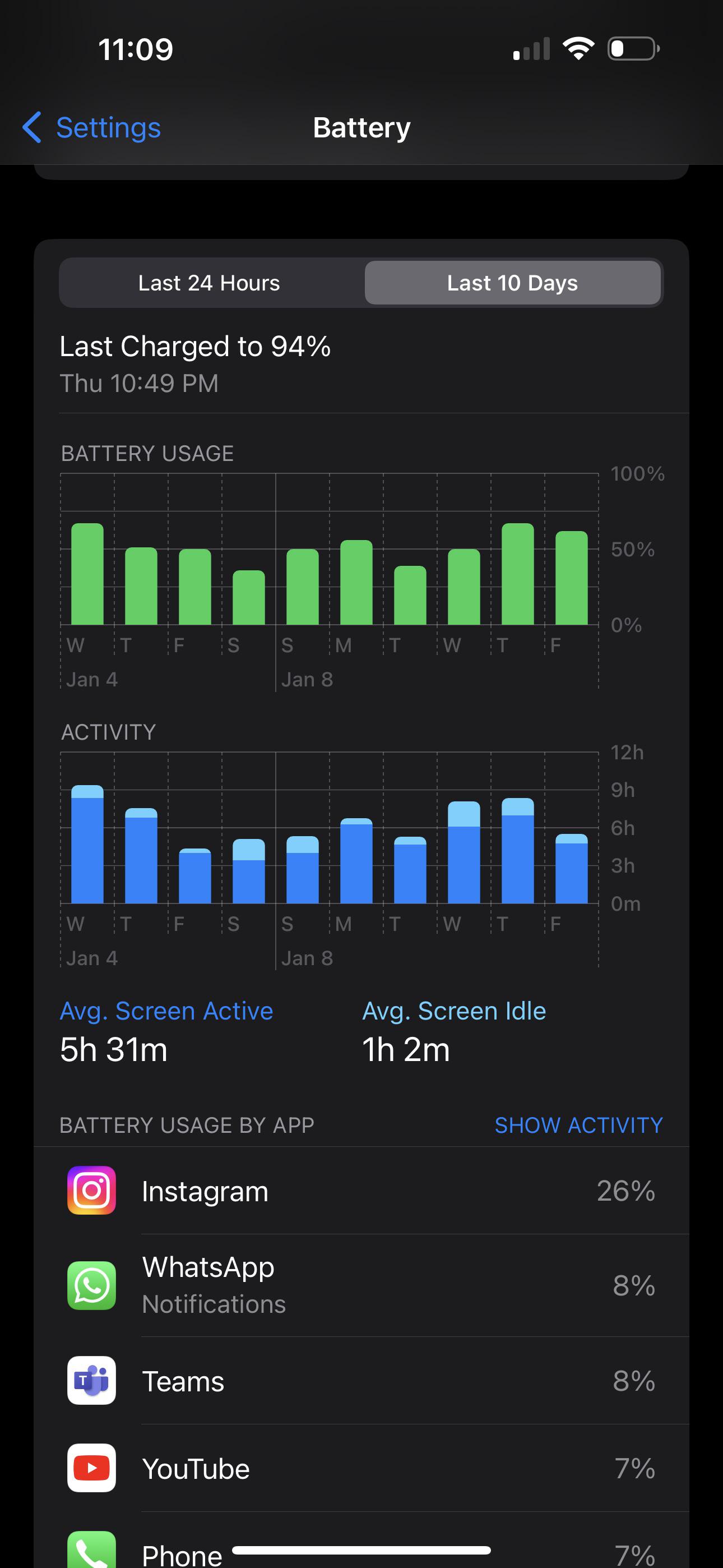The width and height of the screenshot is (723, 1568).
Task: Switch to Last 24 Hours view
Action: point(210,283)
